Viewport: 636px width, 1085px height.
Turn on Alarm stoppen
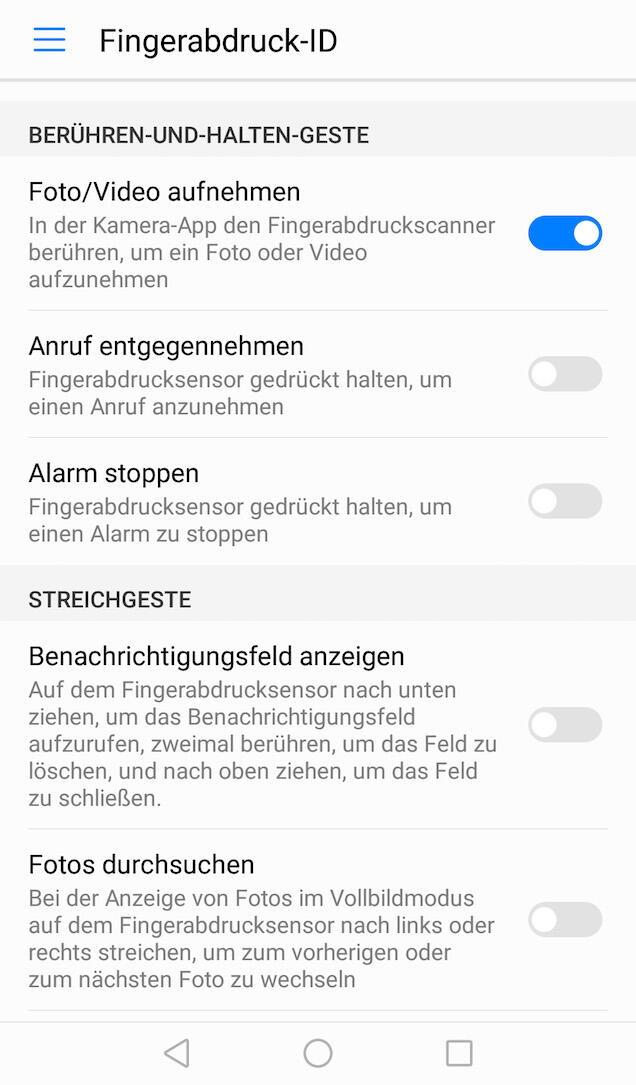[x=565, y=501]
